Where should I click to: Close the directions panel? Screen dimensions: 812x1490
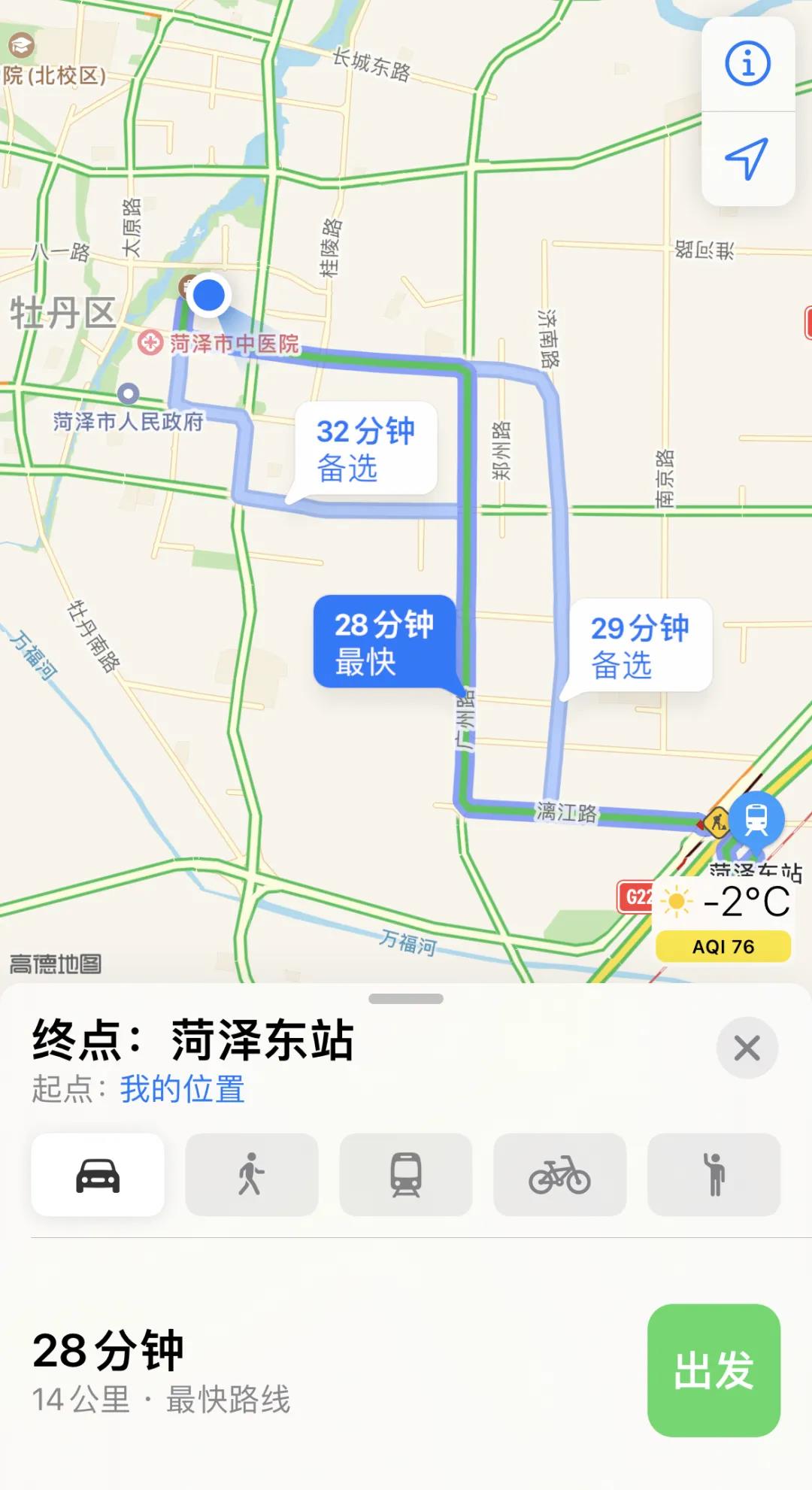747,1048
